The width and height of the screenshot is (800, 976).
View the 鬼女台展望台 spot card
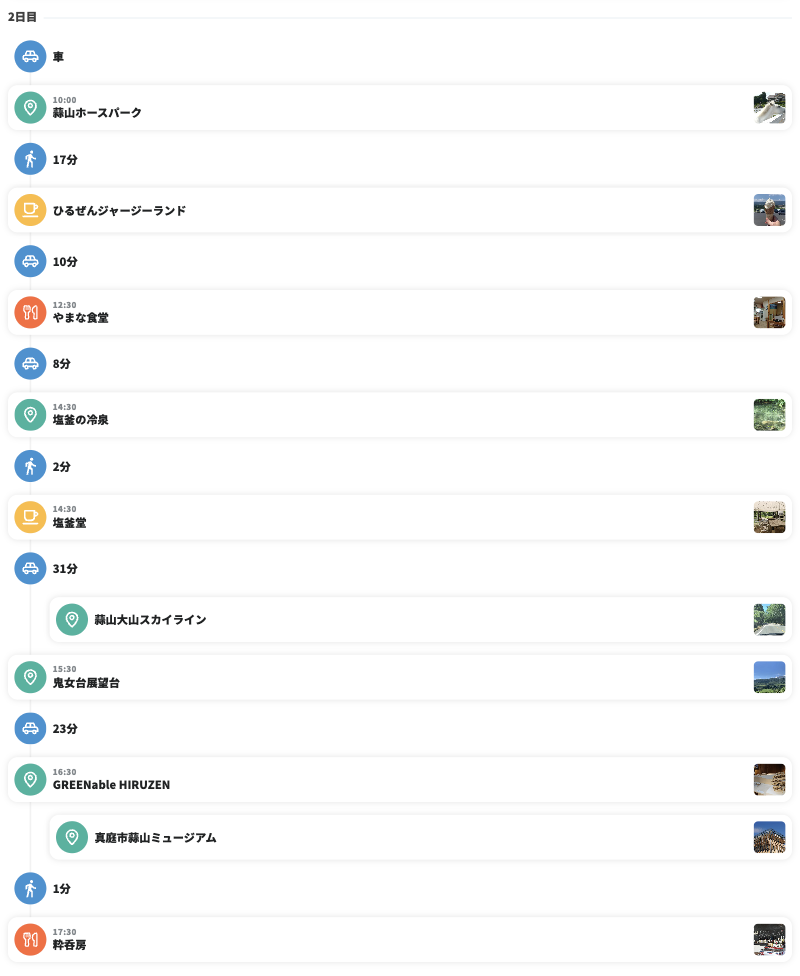click(400, 678)
